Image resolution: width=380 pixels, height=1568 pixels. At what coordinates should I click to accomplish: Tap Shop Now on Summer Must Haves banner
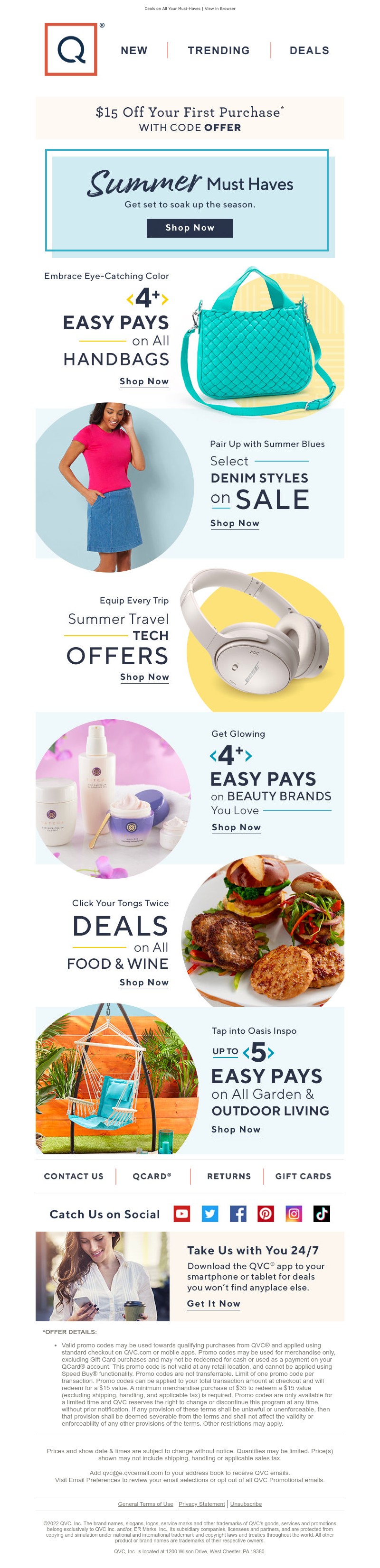tap(190, 228)
